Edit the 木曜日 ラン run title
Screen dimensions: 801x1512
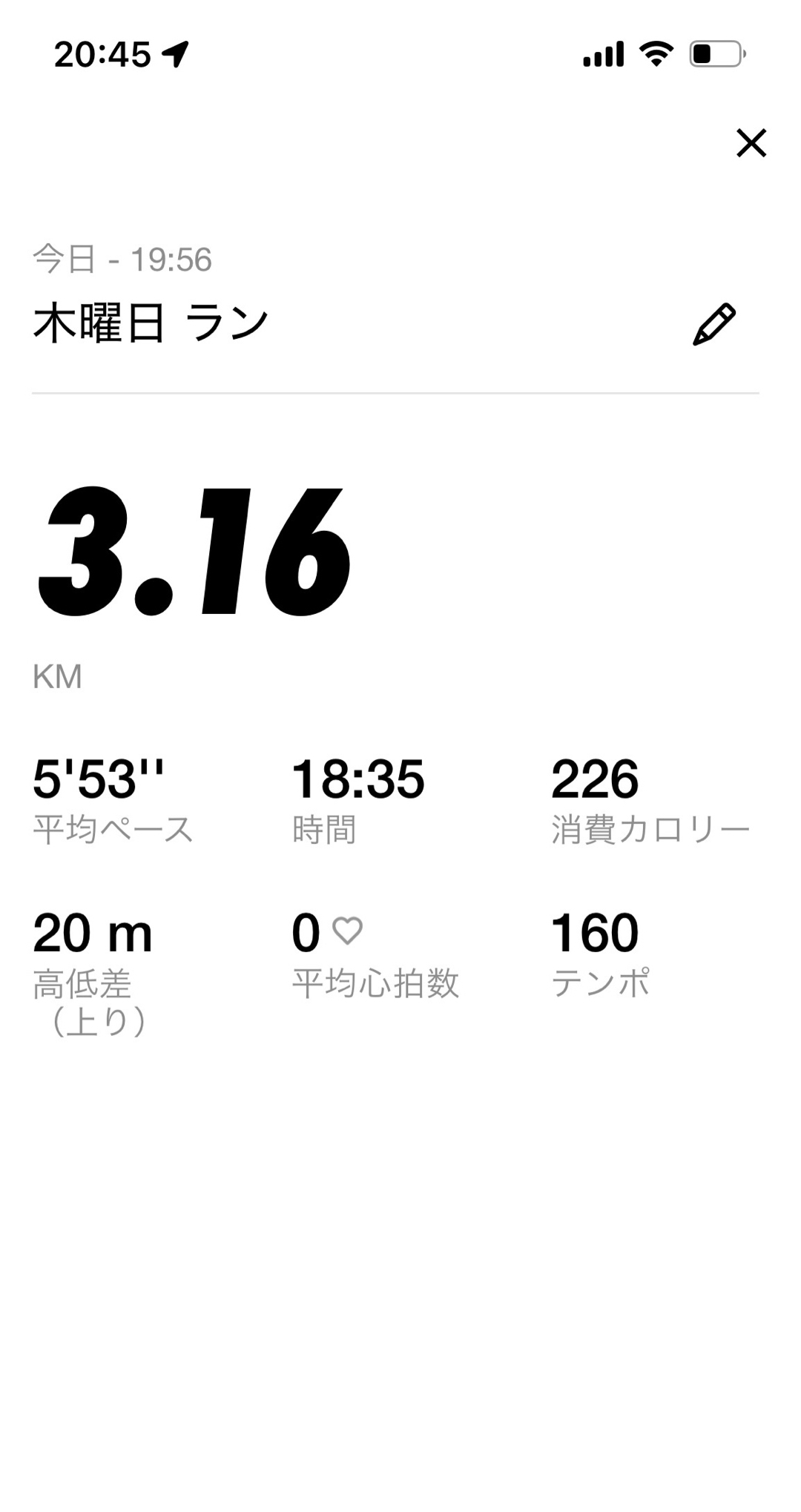pos(713,325)
